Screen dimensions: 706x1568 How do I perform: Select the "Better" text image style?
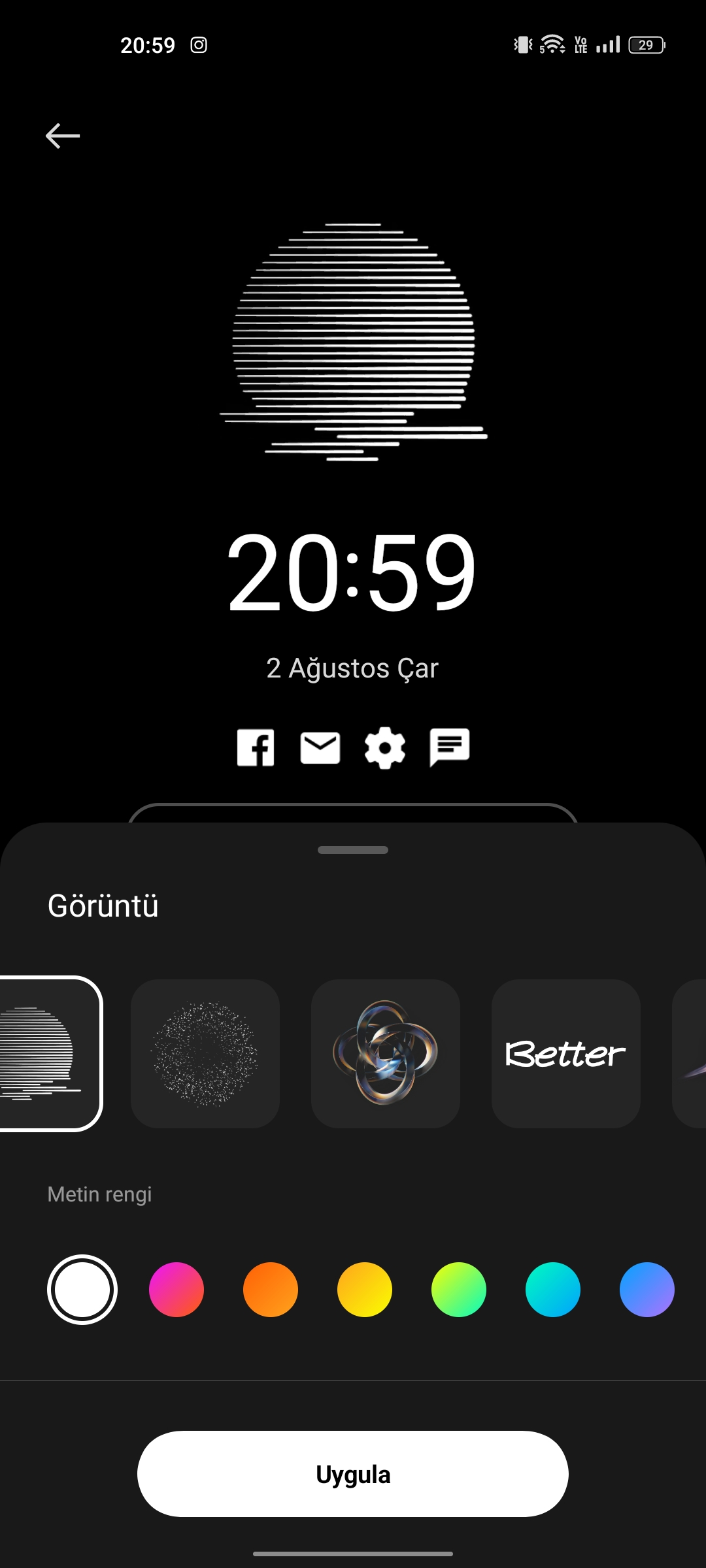(x=566, y=1053)
